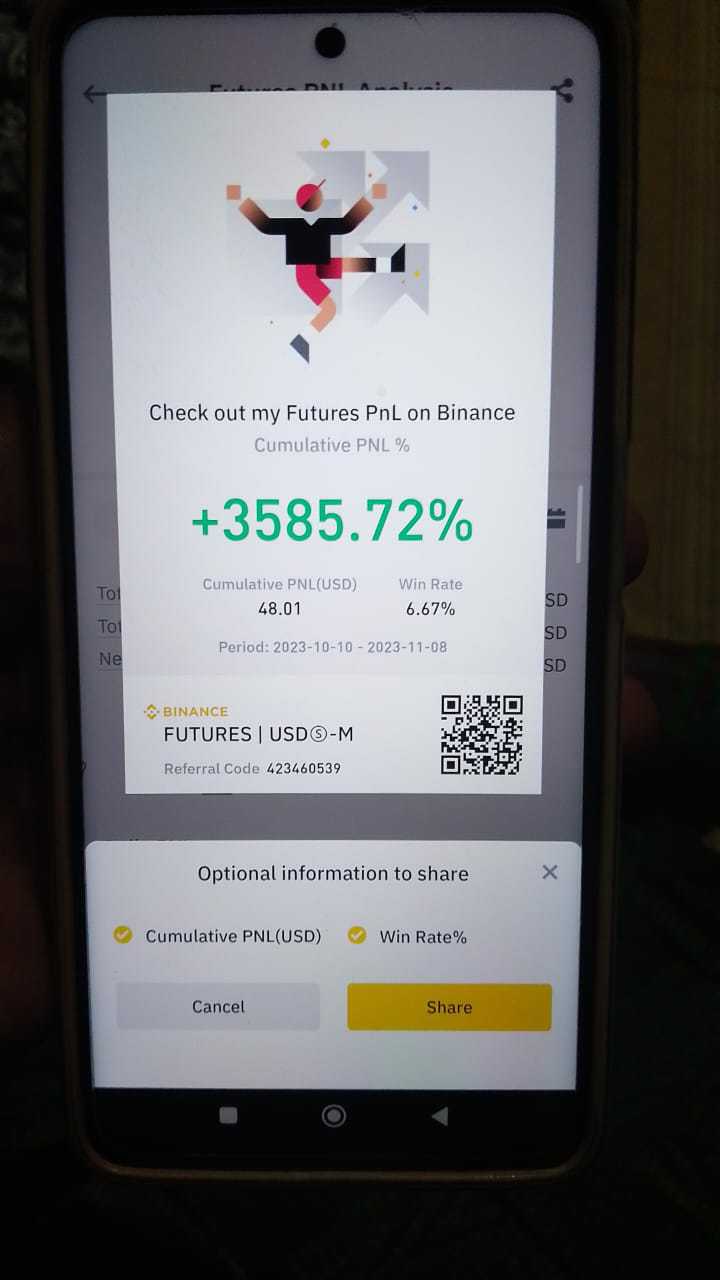Cancel sharing the PnL card

[x=218, y=1006]
